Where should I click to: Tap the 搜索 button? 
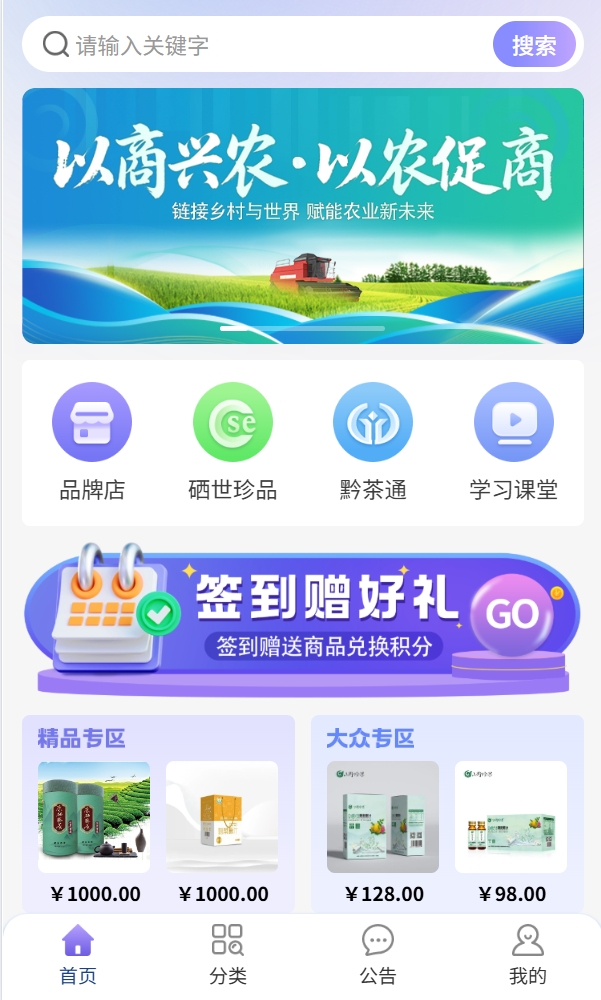pos(534,45)
